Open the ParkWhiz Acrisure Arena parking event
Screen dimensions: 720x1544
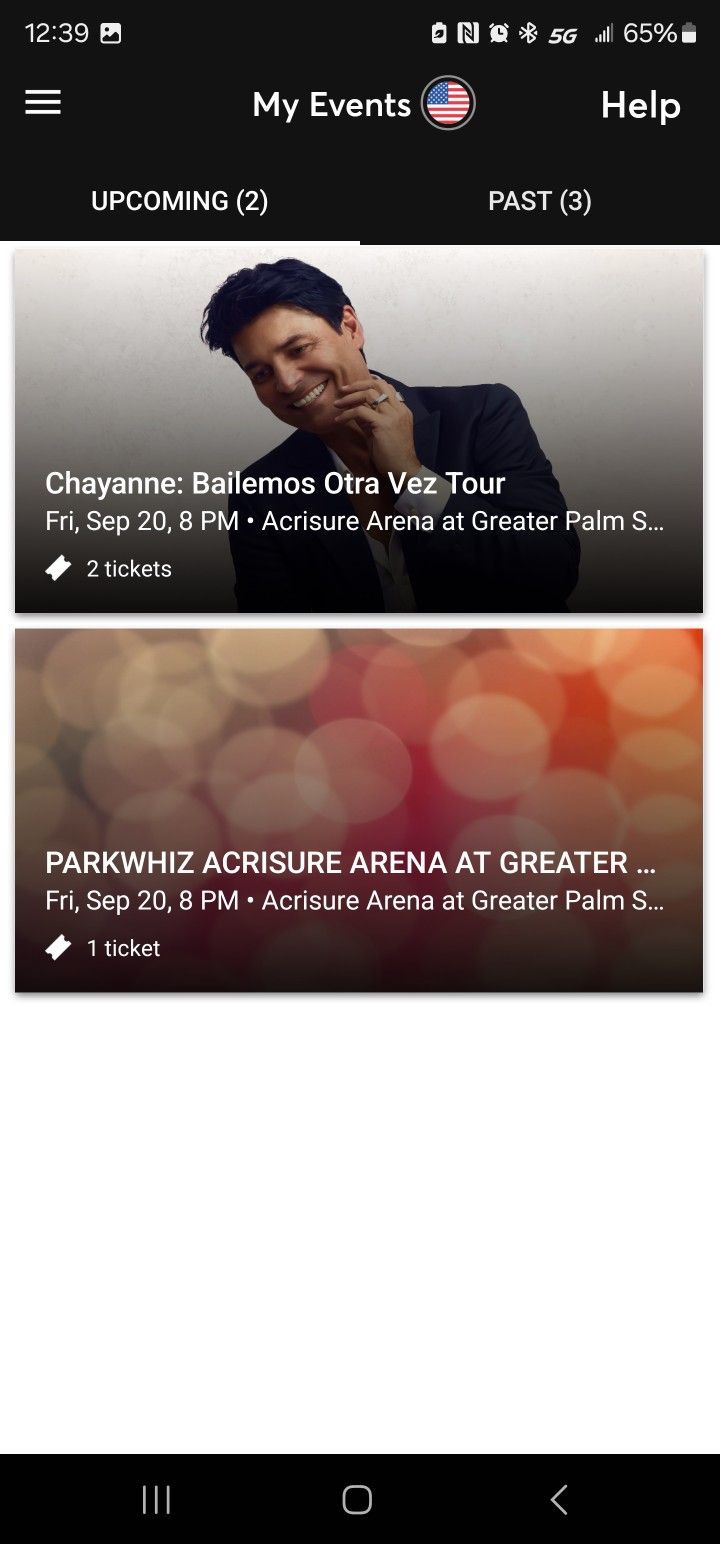point(358,810)
